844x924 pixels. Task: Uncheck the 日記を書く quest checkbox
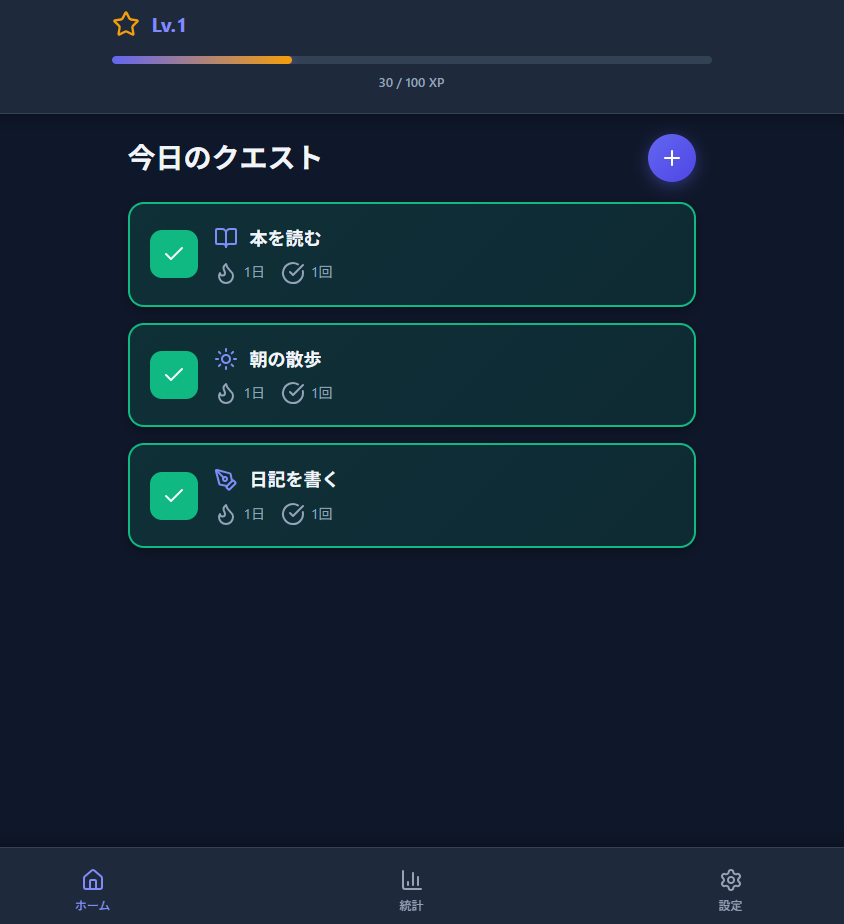(174, 496)
